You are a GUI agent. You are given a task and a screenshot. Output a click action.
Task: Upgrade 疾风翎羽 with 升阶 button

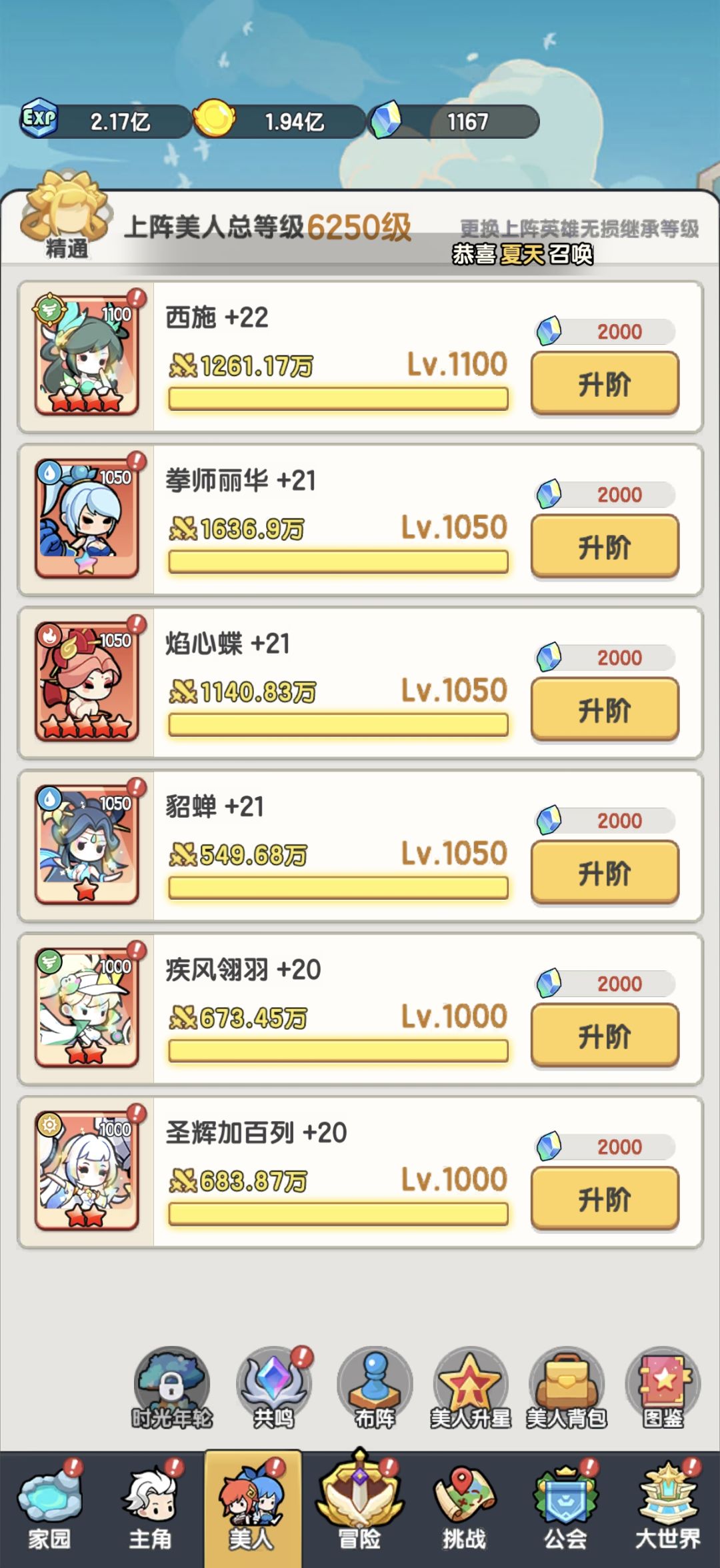[605, 1036]
